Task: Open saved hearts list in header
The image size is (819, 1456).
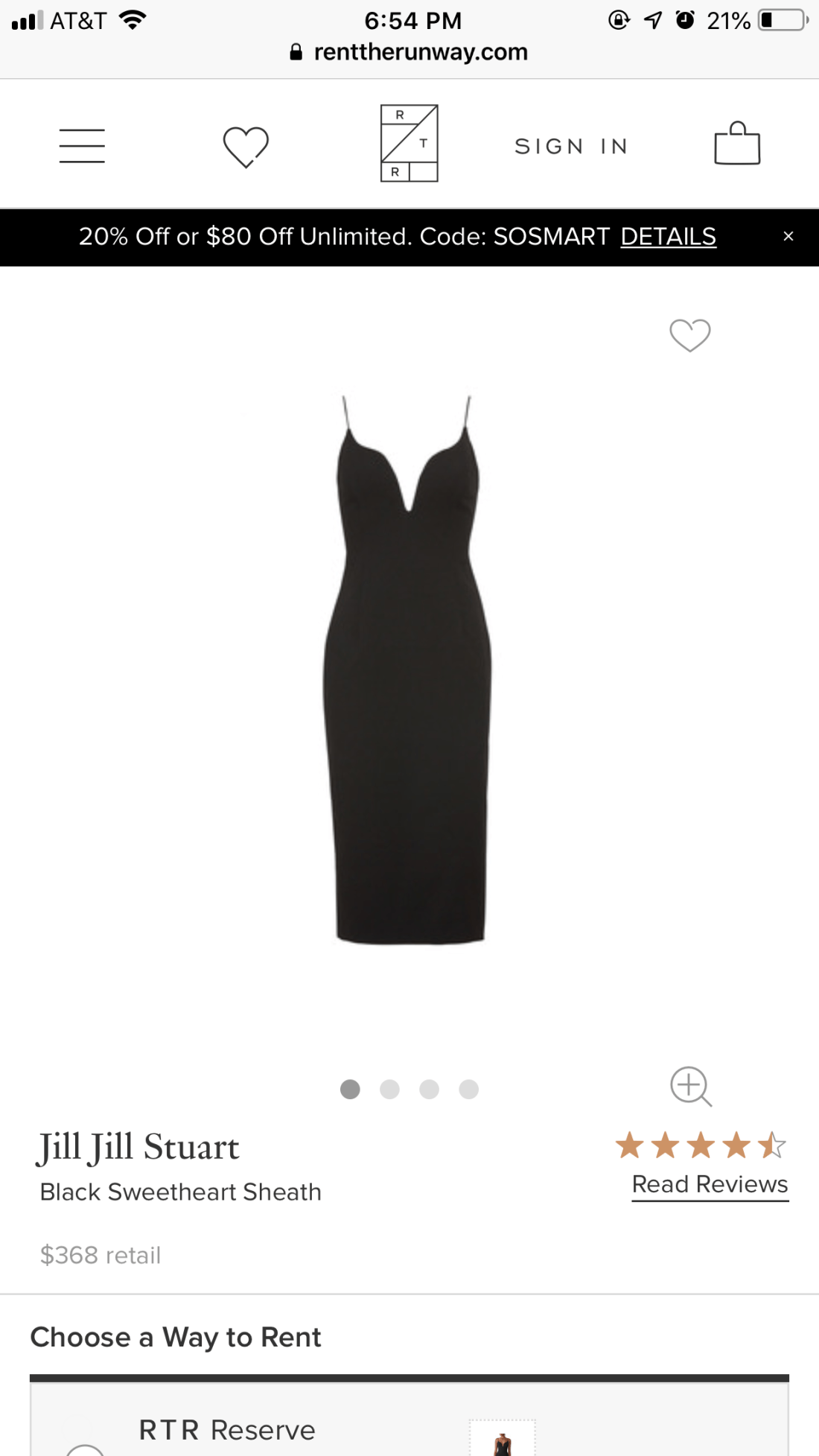Action: pyautogui.click(x=246, y=147)
